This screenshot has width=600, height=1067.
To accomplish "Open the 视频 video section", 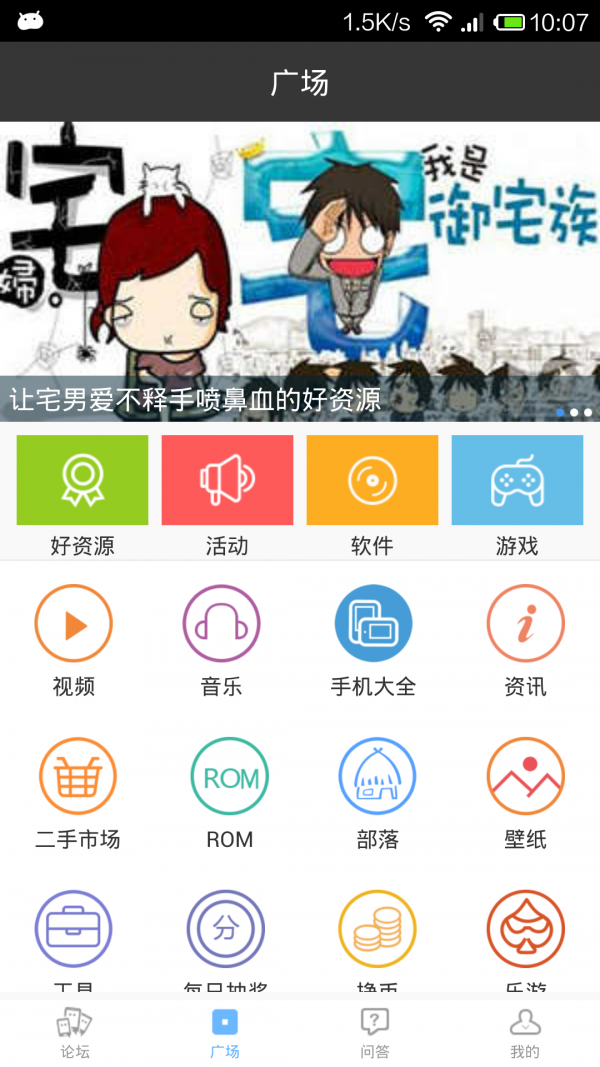I will point(74,624).
